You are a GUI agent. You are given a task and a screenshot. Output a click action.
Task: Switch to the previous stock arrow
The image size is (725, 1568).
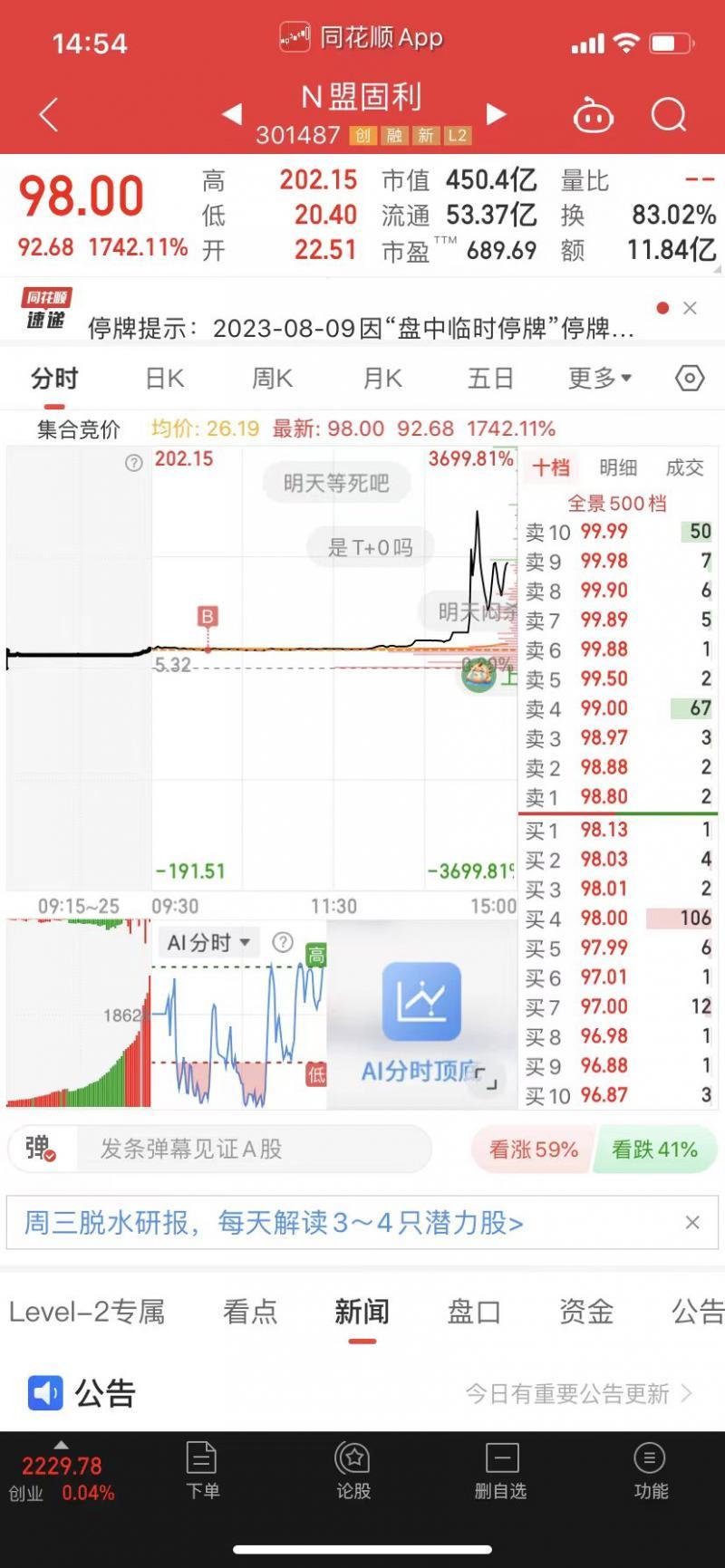pyautogui.click(x=232, y=114)
